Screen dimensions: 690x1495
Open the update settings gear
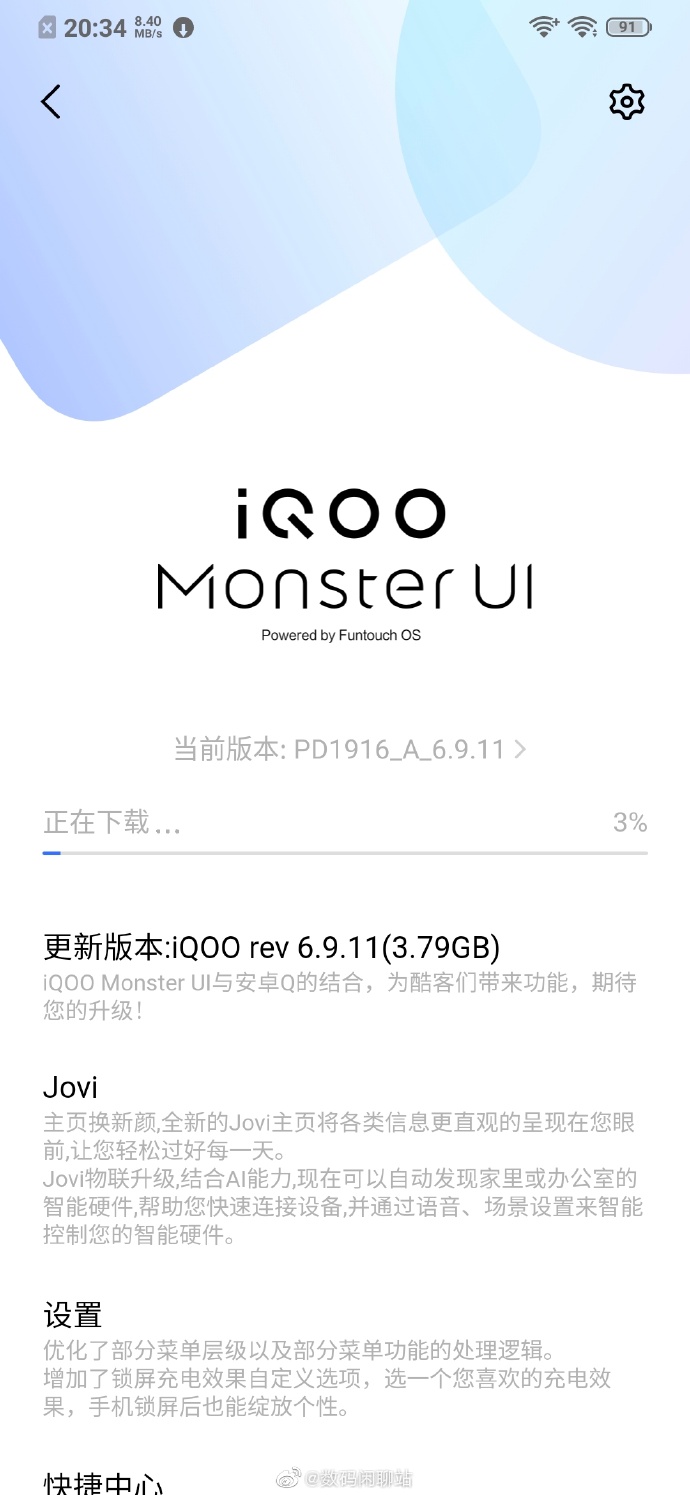point(627,102)
